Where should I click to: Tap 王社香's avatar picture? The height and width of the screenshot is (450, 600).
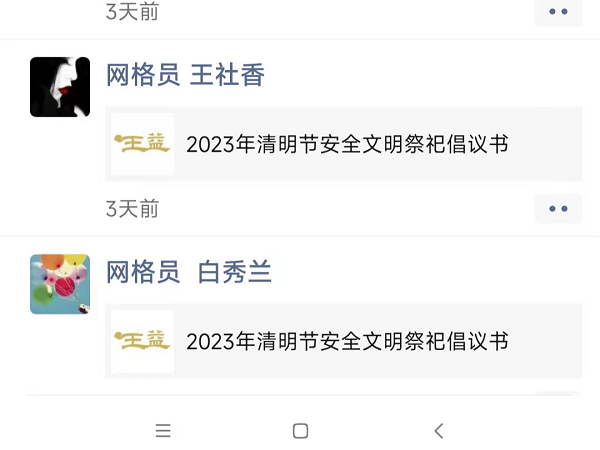tap(60, 87)
